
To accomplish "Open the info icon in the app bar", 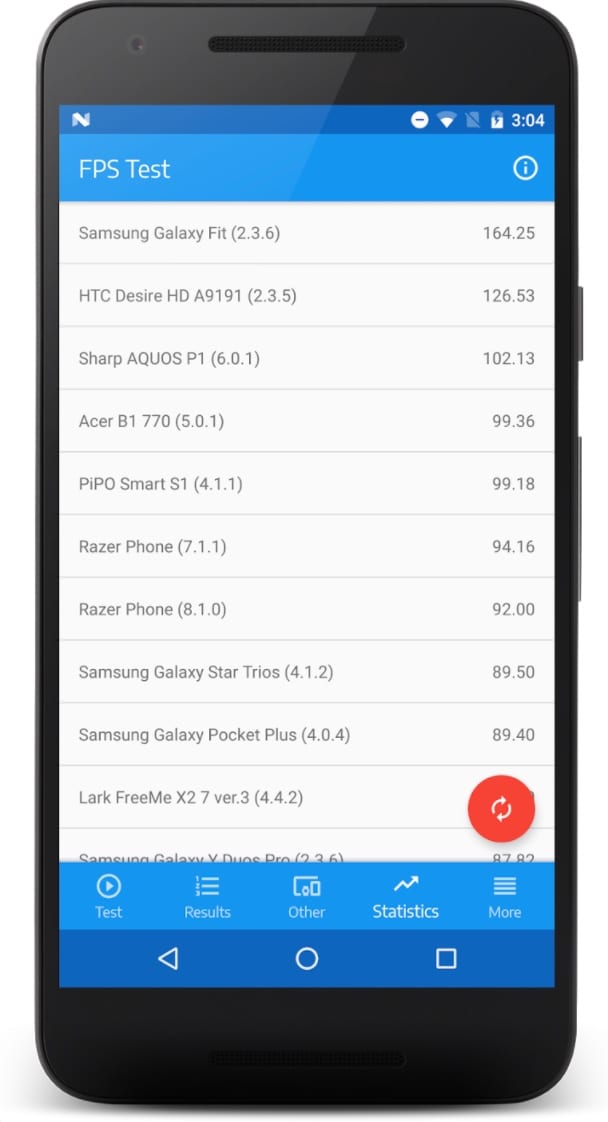I will pos(525,168).
